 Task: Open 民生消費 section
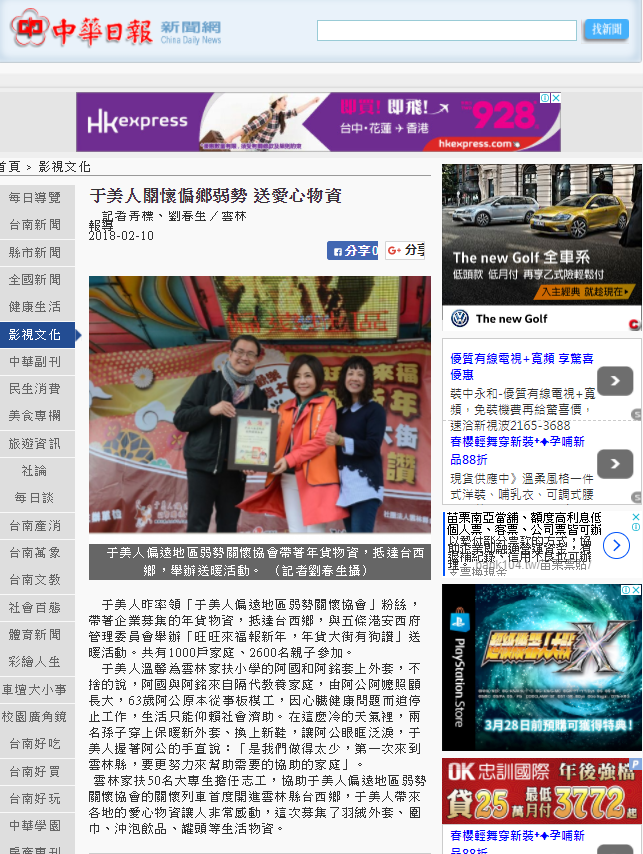(35, 389)
